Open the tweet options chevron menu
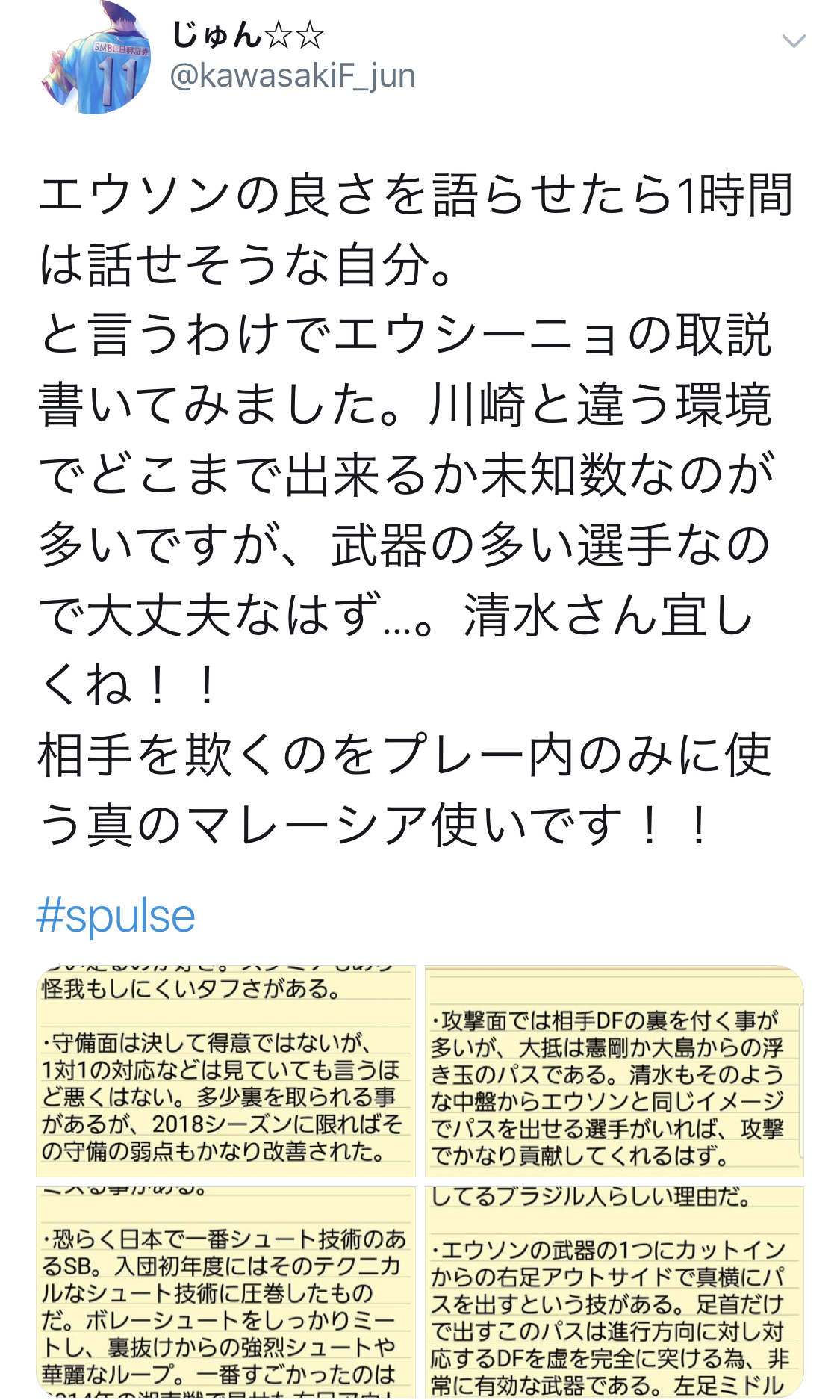The image size is (840, 1400). [x=793, y=41]
